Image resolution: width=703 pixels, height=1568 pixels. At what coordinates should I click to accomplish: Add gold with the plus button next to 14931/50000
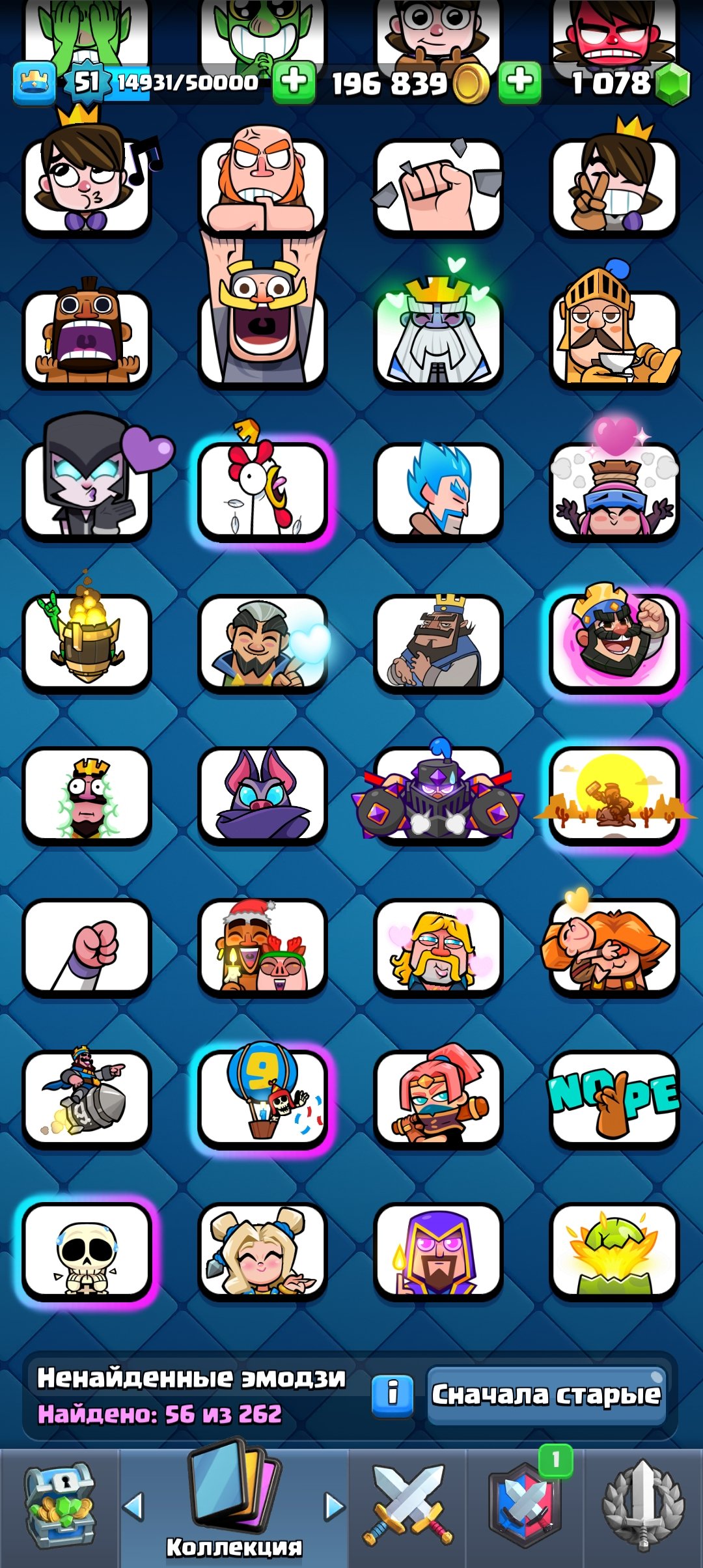[294, 82]
